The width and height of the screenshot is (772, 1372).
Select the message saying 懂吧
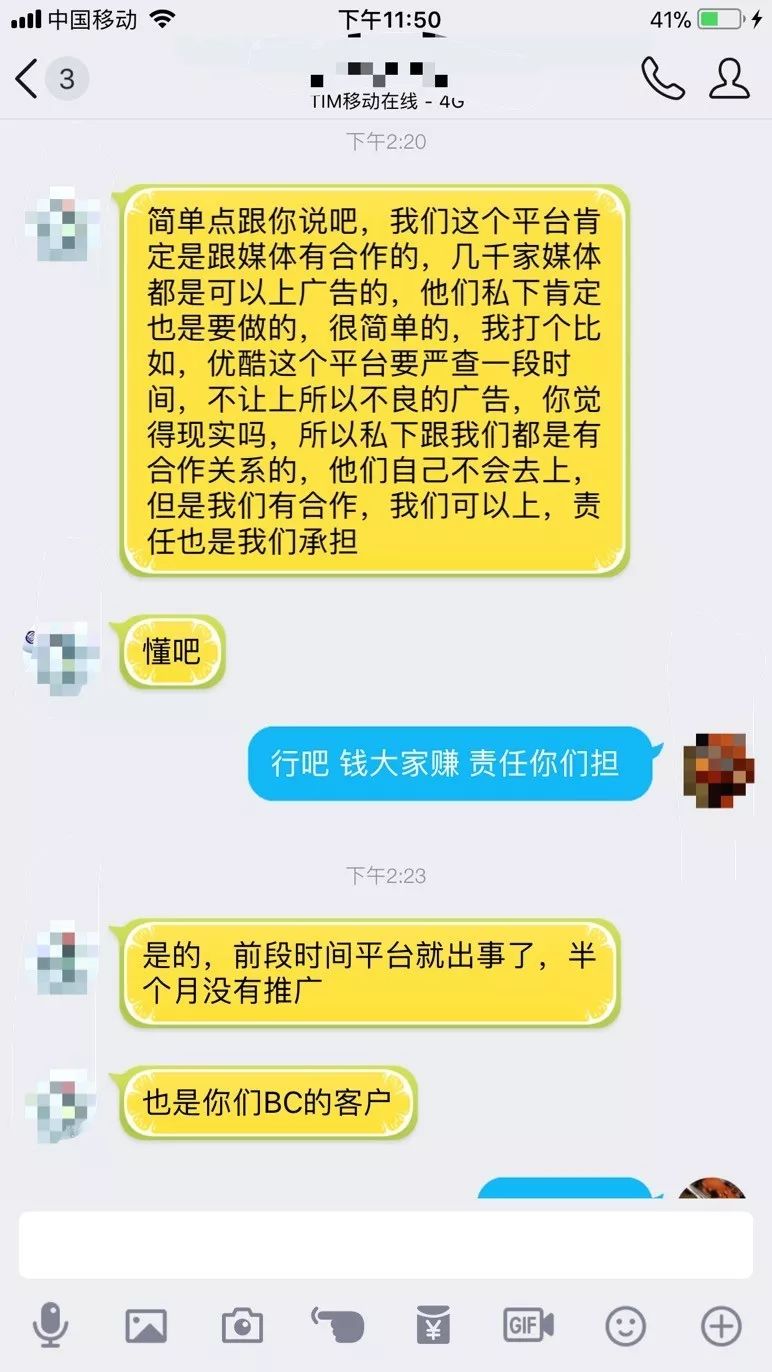tap(171, 650)
